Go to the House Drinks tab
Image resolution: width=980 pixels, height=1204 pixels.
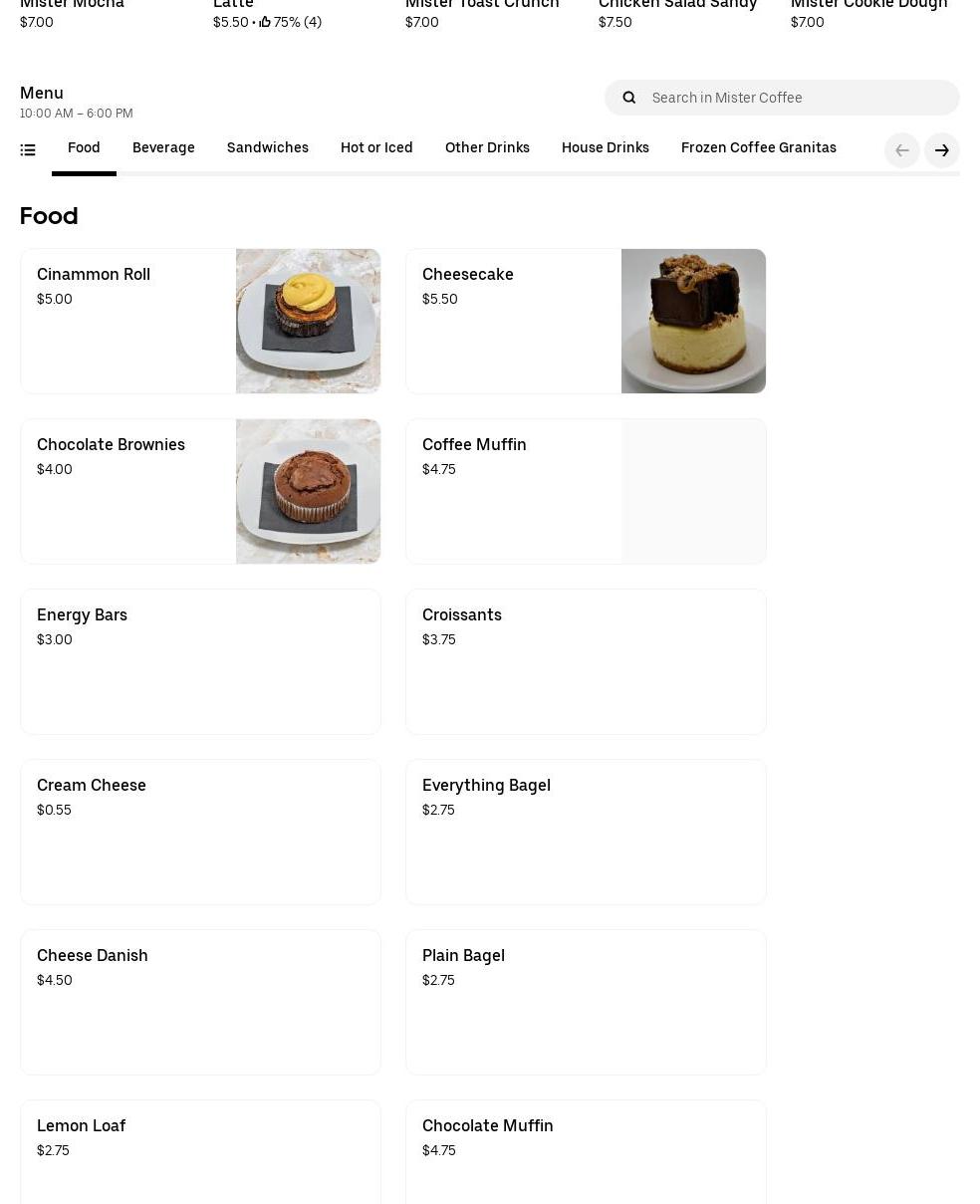point(606,148)
